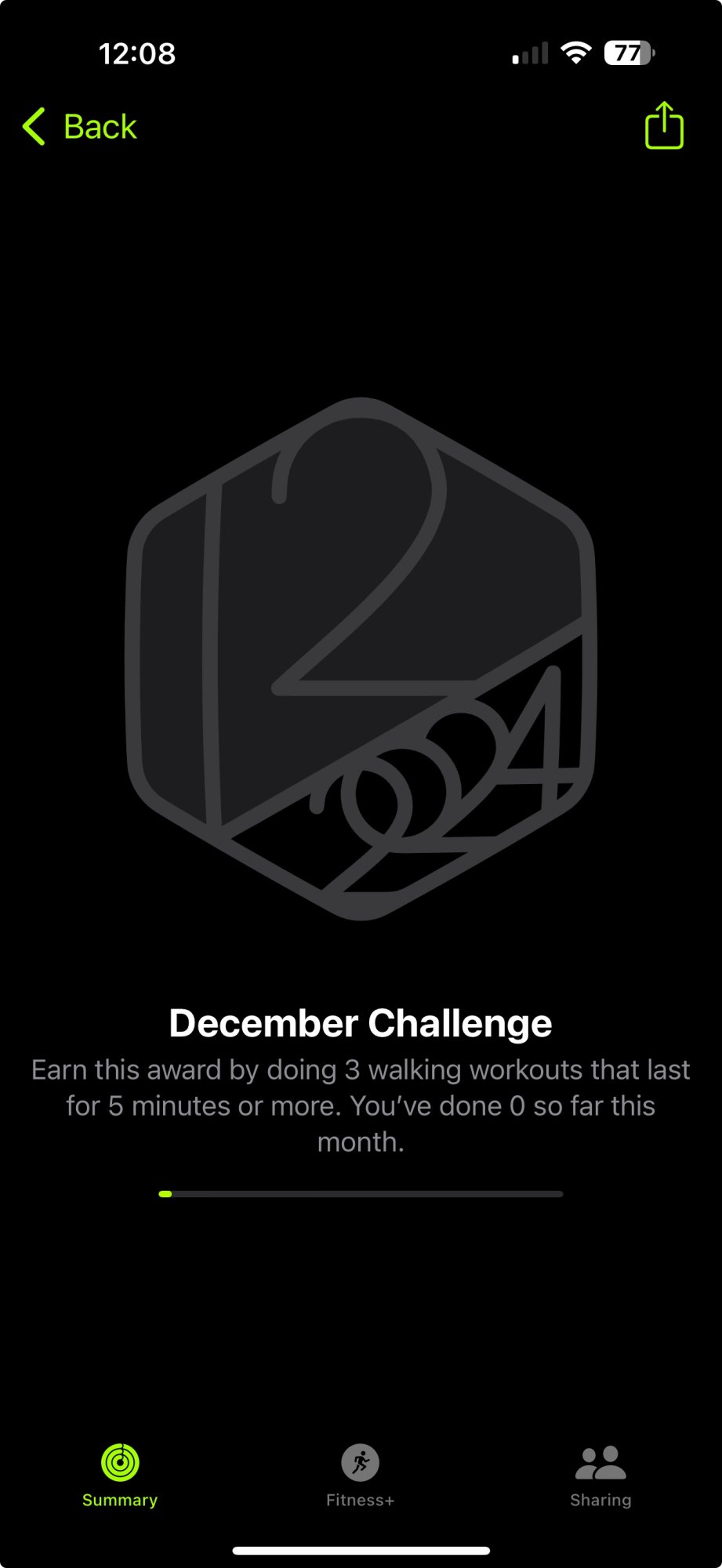Switch to the Fitness+ tab
The image size is (722, 1568).
[x=360, y=1475]
